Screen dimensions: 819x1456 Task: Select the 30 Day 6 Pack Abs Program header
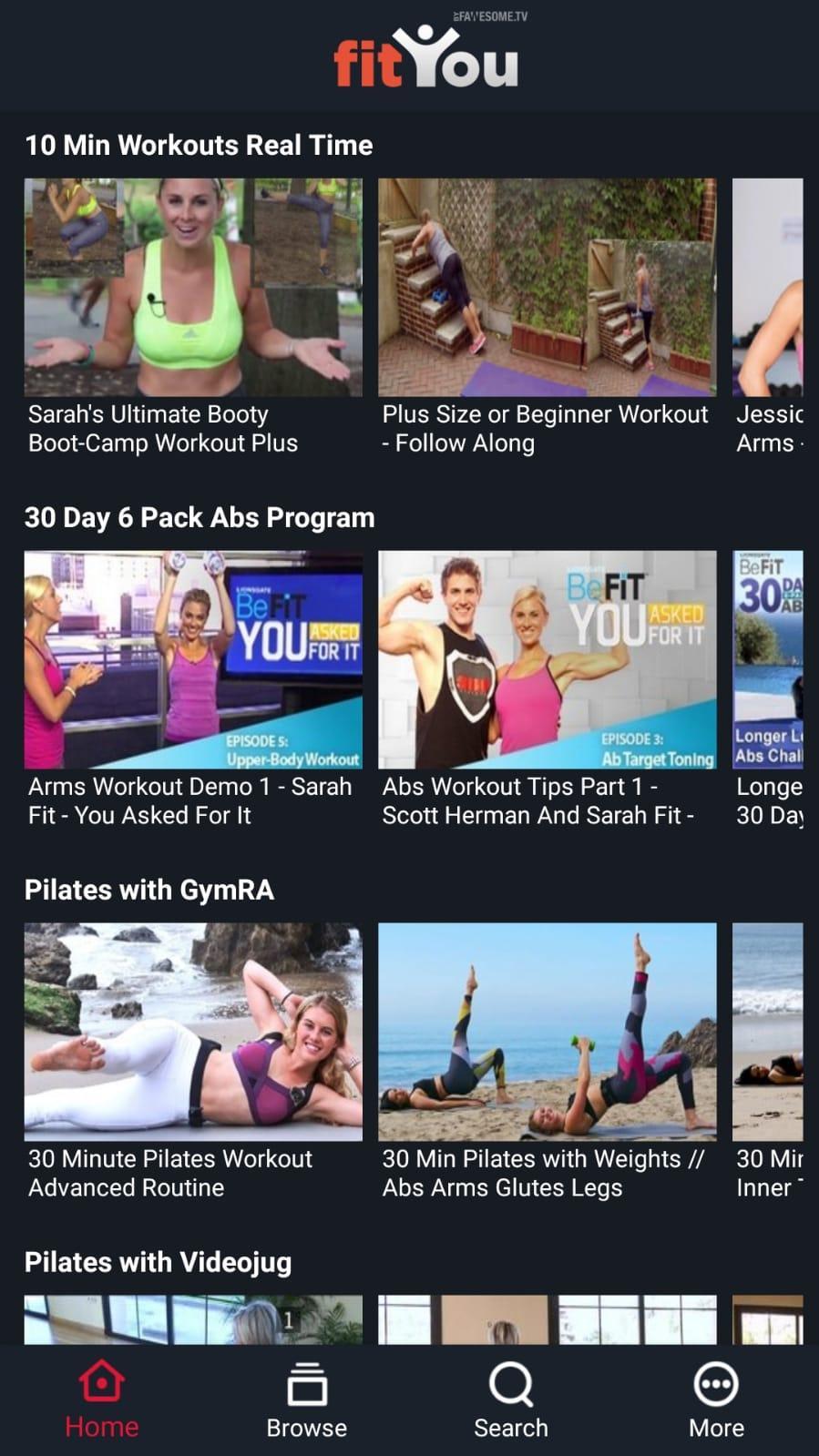coord(200,516)
